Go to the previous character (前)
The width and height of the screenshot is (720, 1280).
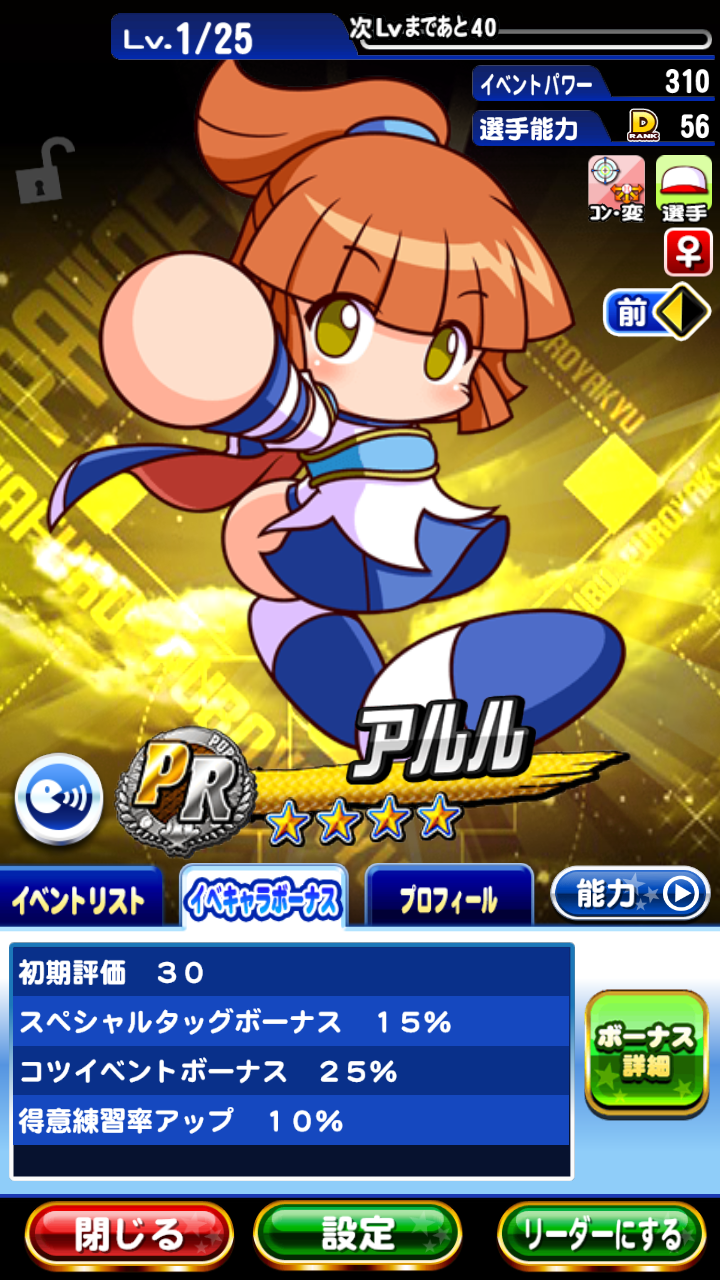click(656, 314)
